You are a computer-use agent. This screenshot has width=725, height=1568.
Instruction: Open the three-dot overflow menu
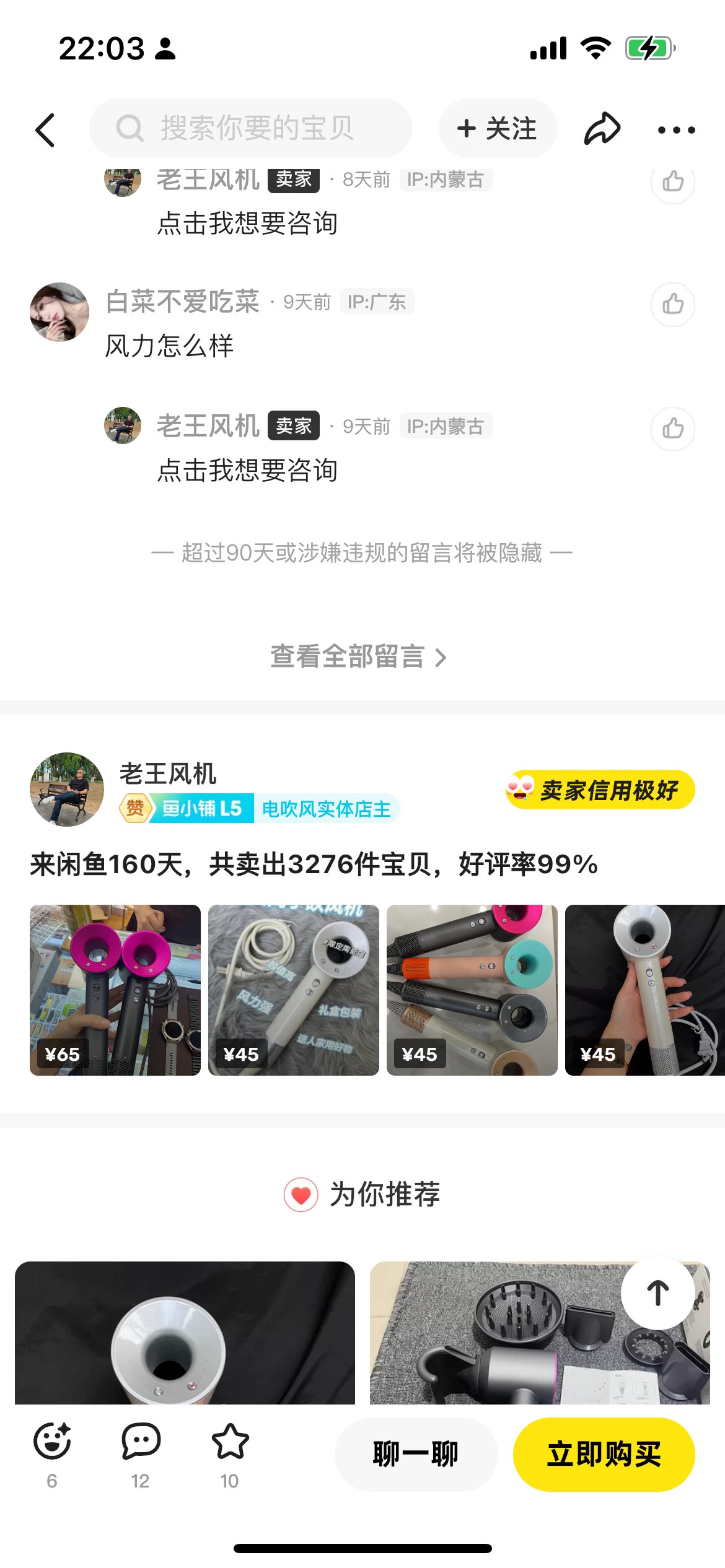tap(676, 130)
